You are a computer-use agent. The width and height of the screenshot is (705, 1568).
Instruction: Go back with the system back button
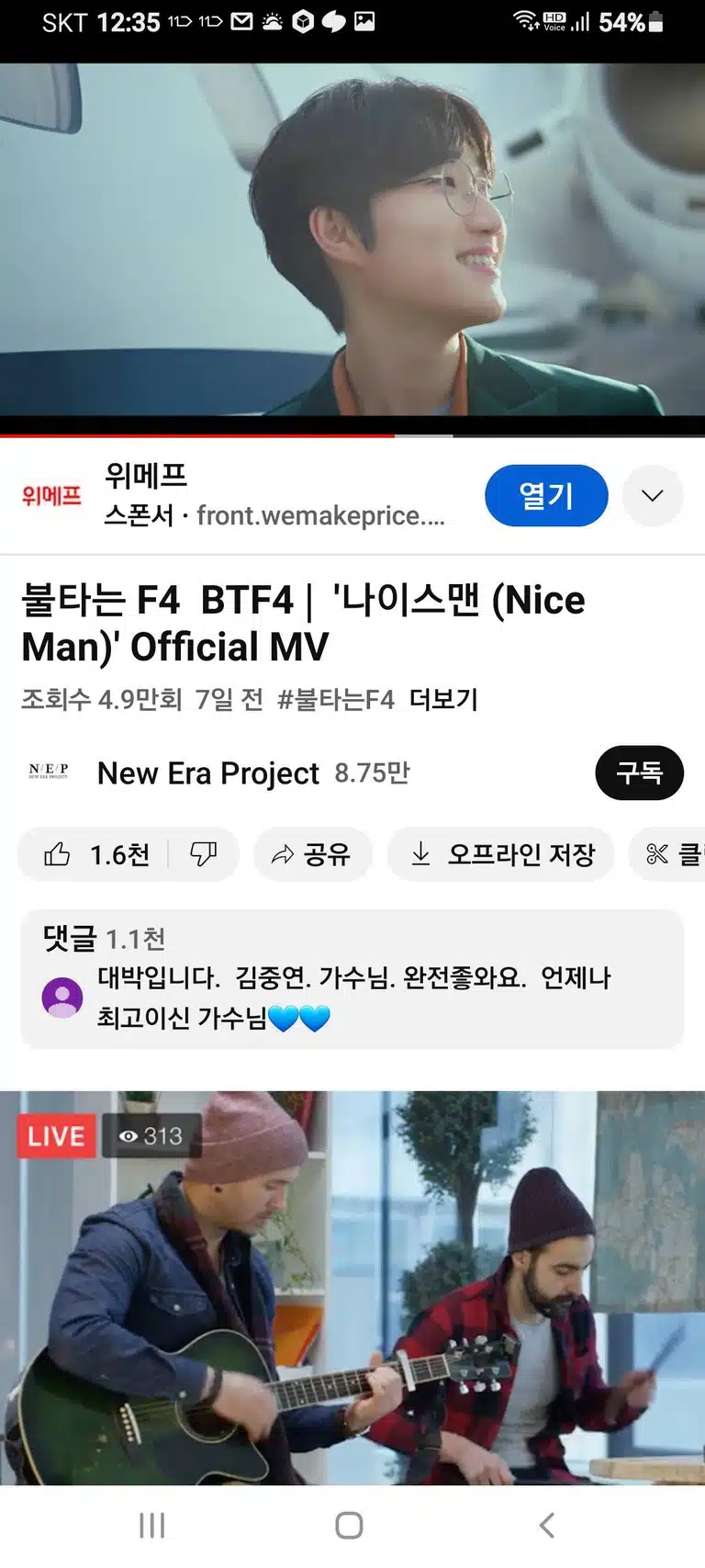(x=547, y=1526)
